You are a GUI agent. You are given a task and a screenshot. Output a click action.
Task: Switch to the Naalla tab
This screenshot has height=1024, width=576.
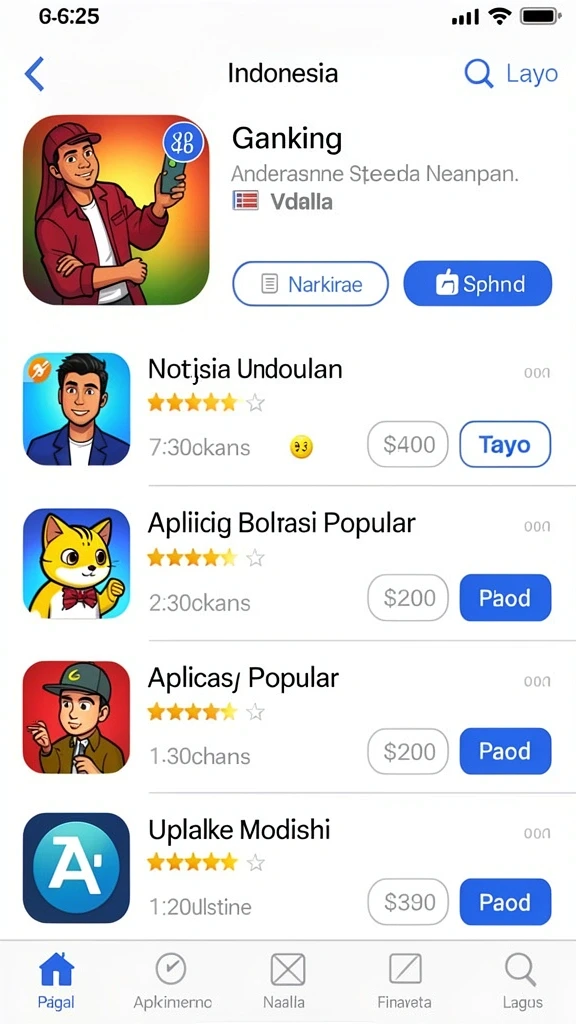[288, 980]
